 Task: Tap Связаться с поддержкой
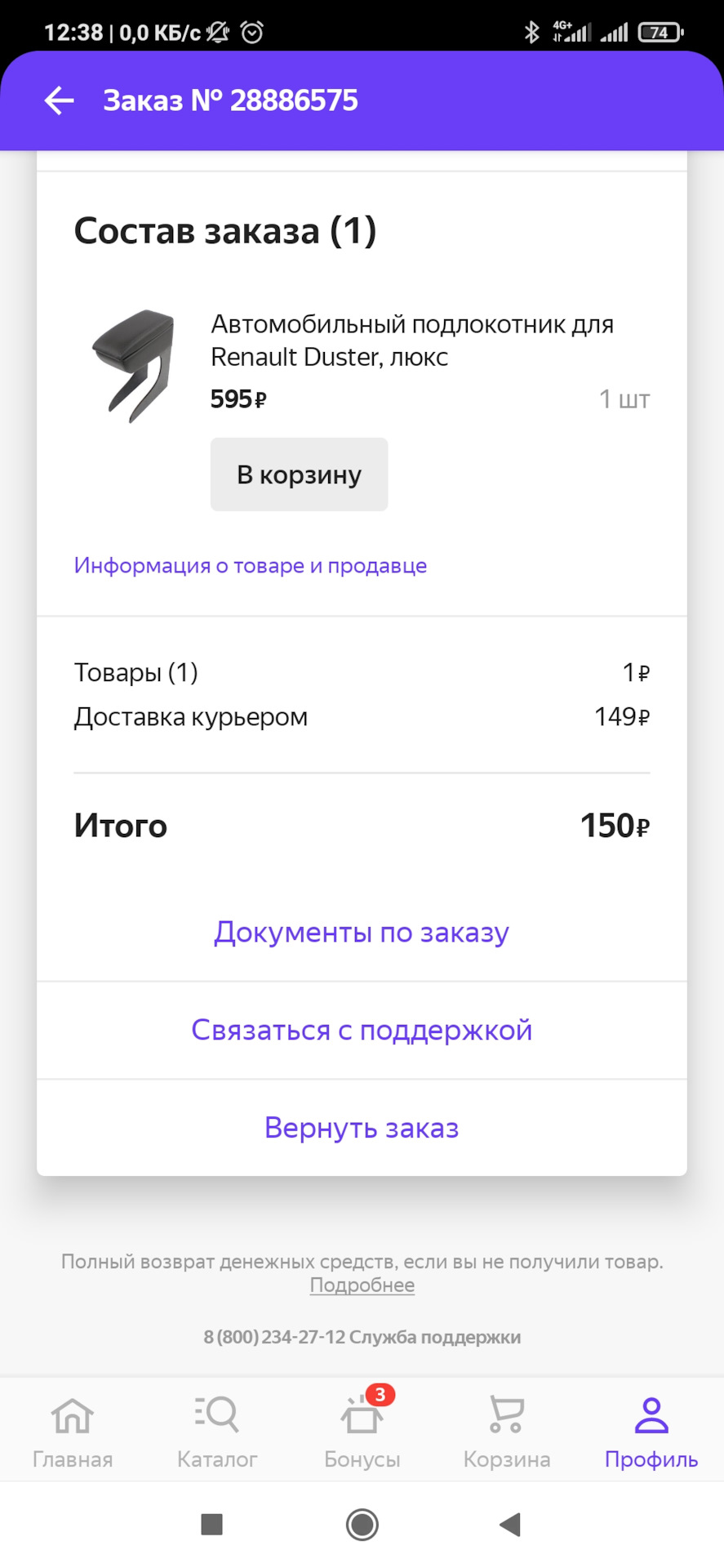click(362, 1030)
